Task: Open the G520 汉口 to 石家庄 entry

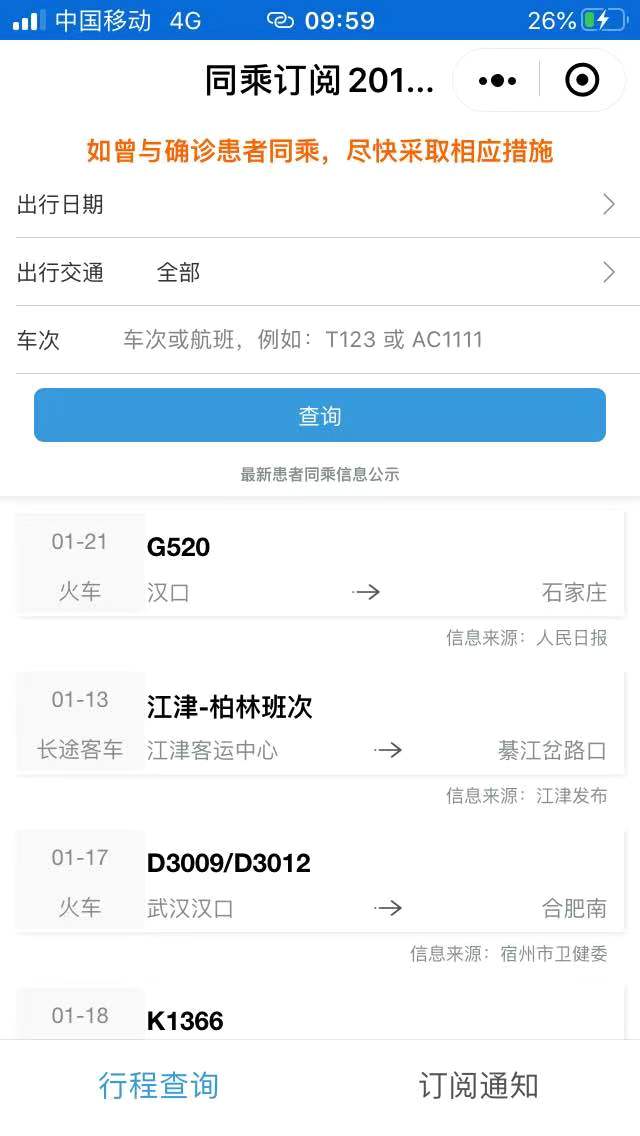Action: coord(320,565)
